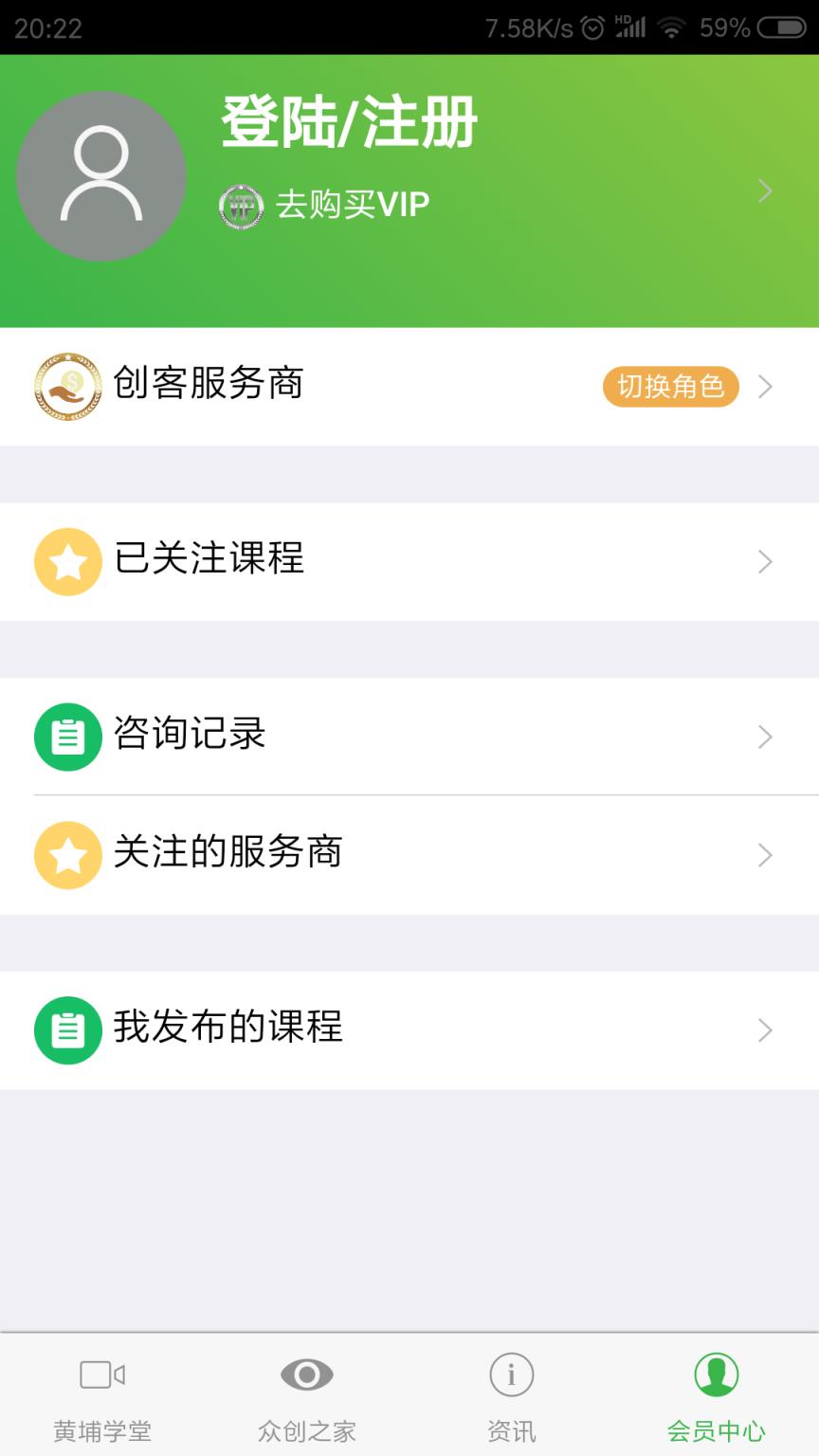Expand the 咨询记录 entry arrow
The image size is (819, 1456).
click(766, 737)
